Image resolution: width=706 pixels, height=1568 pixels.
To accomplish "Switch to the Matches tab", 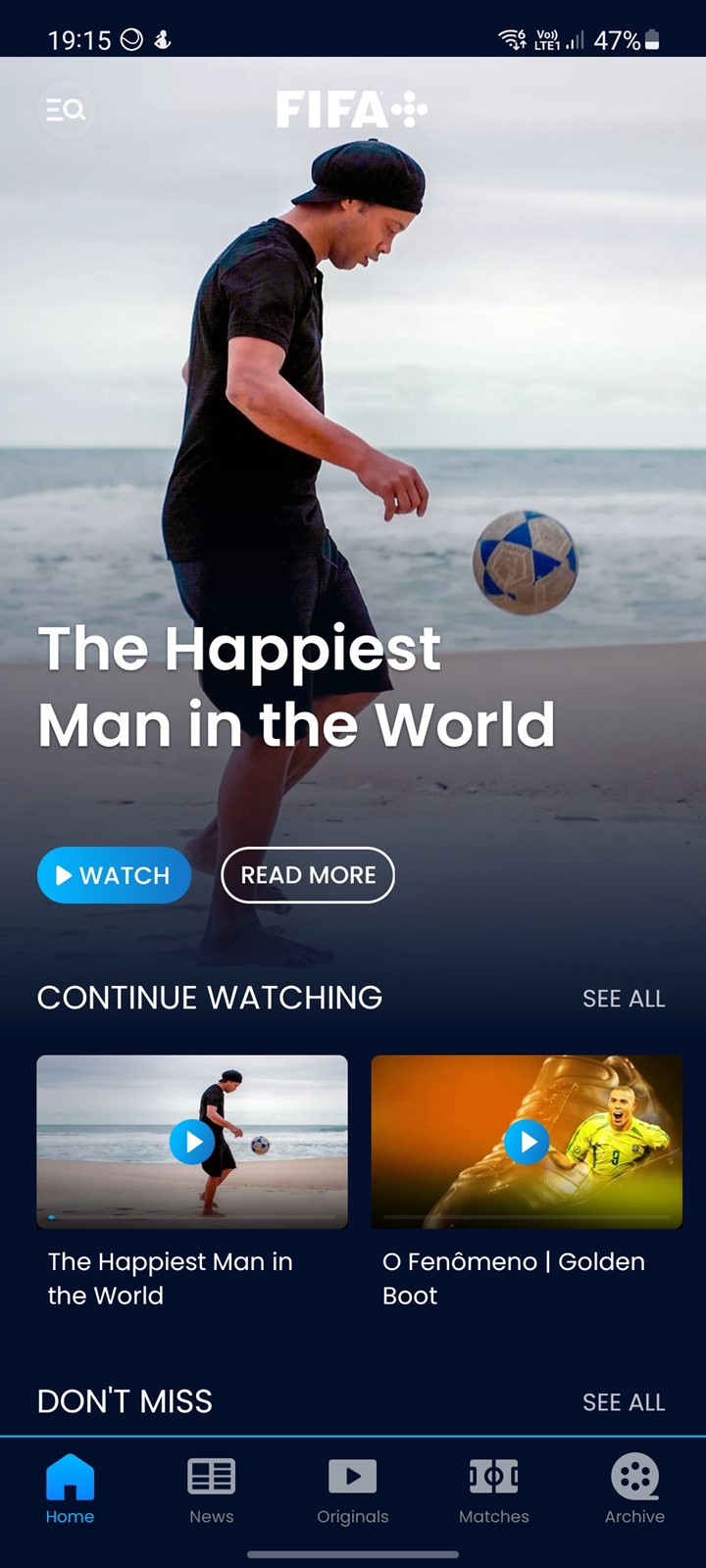I will pos(494,1490).
